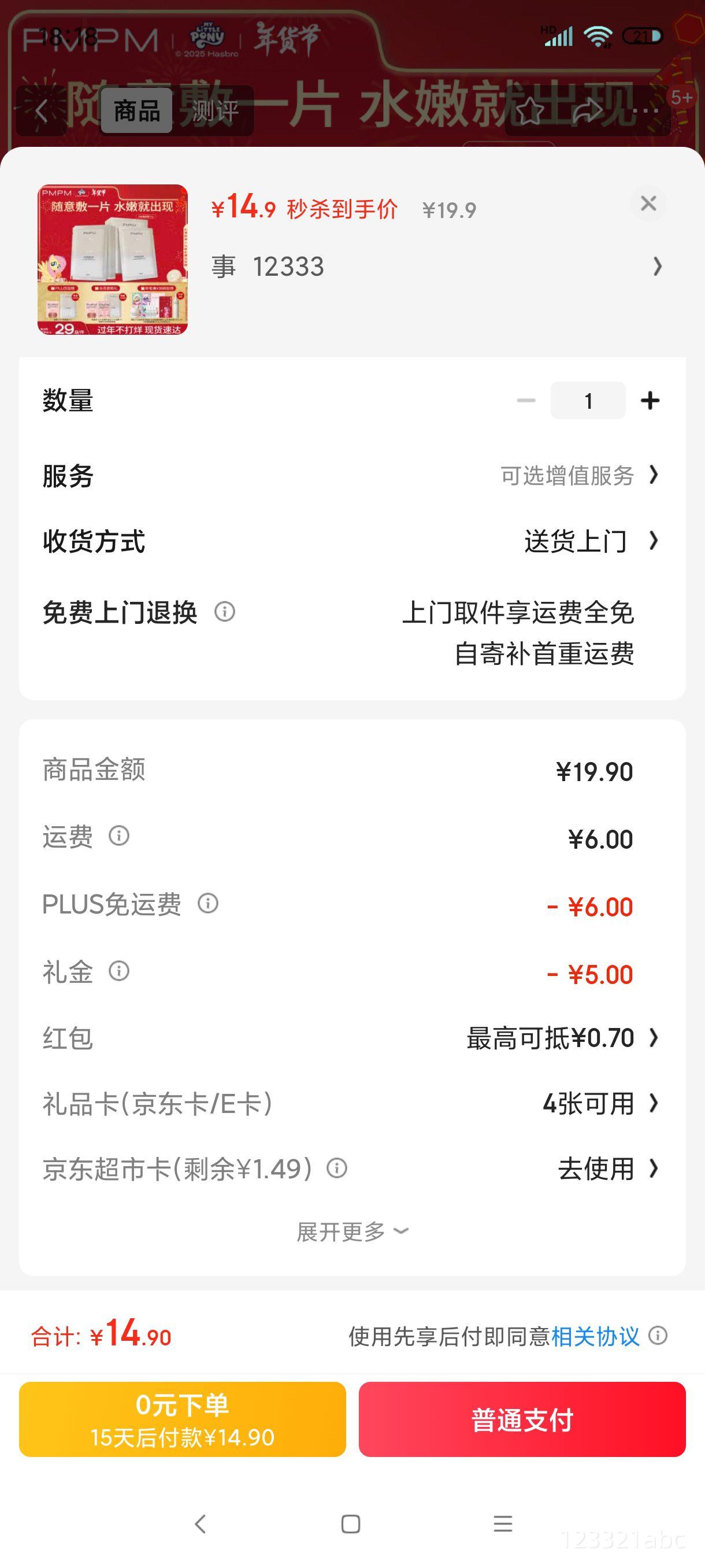Show 礼金 info explanation
This screenshot has height=1568, width=705.
pos(118,971)
